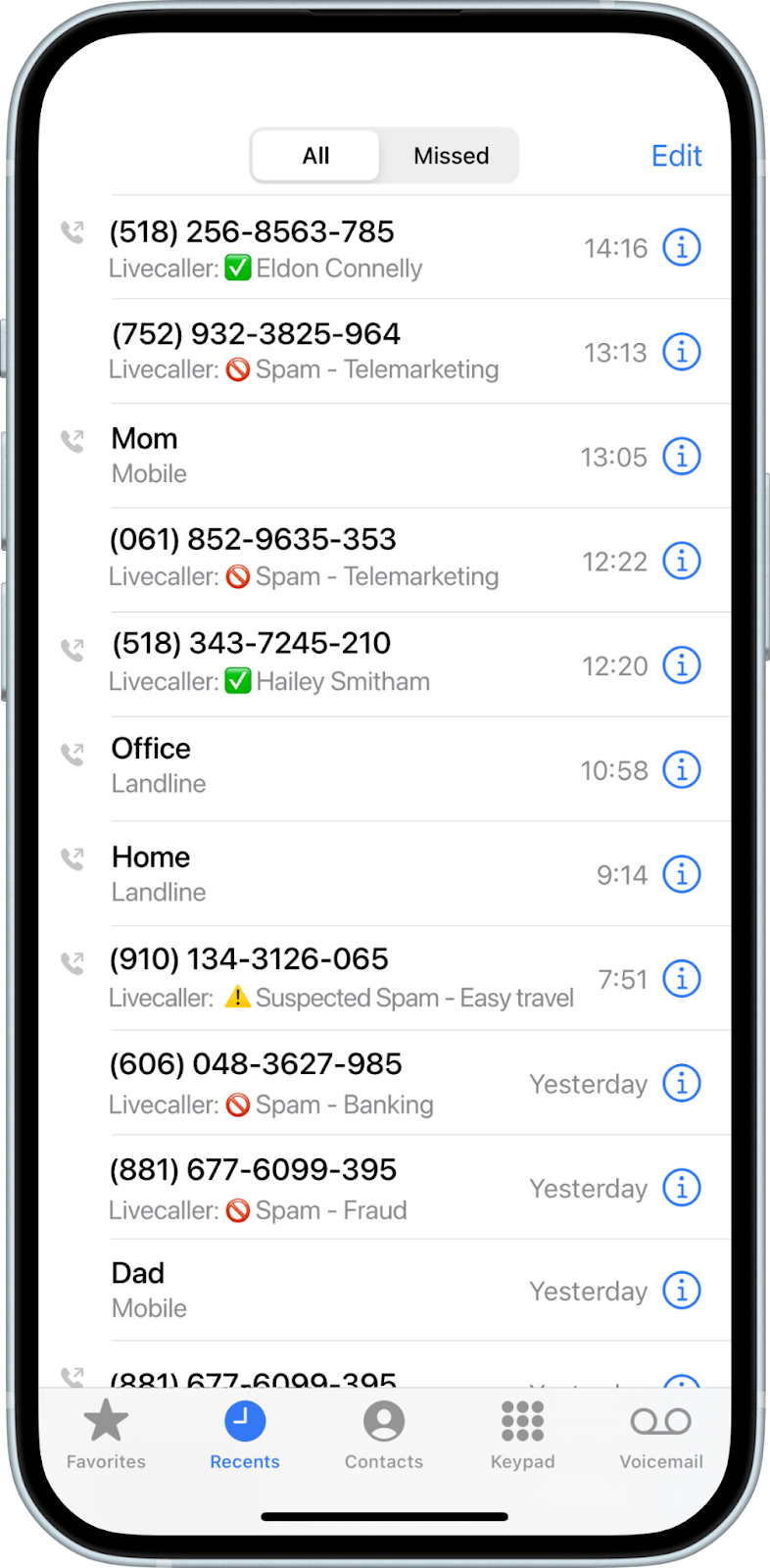770x1568 pixels.
Task: Open info for the 12:22 spam call
Action: pyautogui.click(x=682, y=562)
